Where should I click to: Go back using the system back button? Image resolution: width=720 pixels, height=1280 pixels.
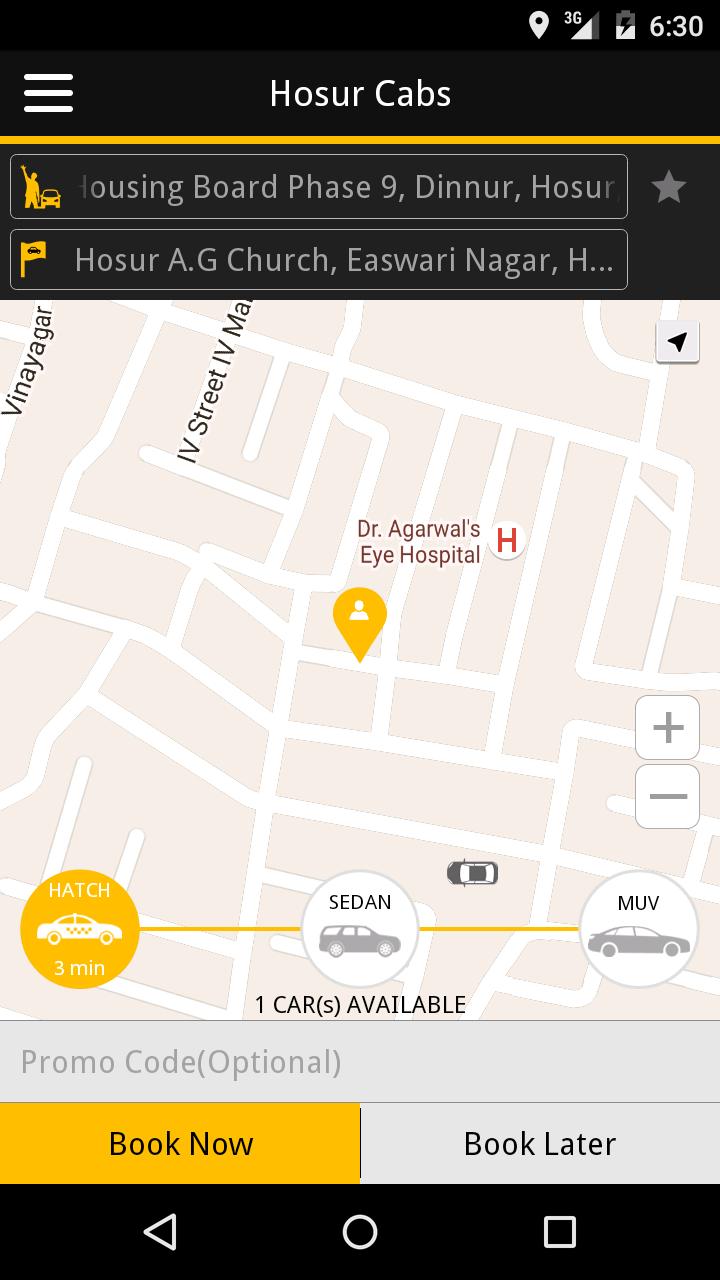coord(160,1232)
